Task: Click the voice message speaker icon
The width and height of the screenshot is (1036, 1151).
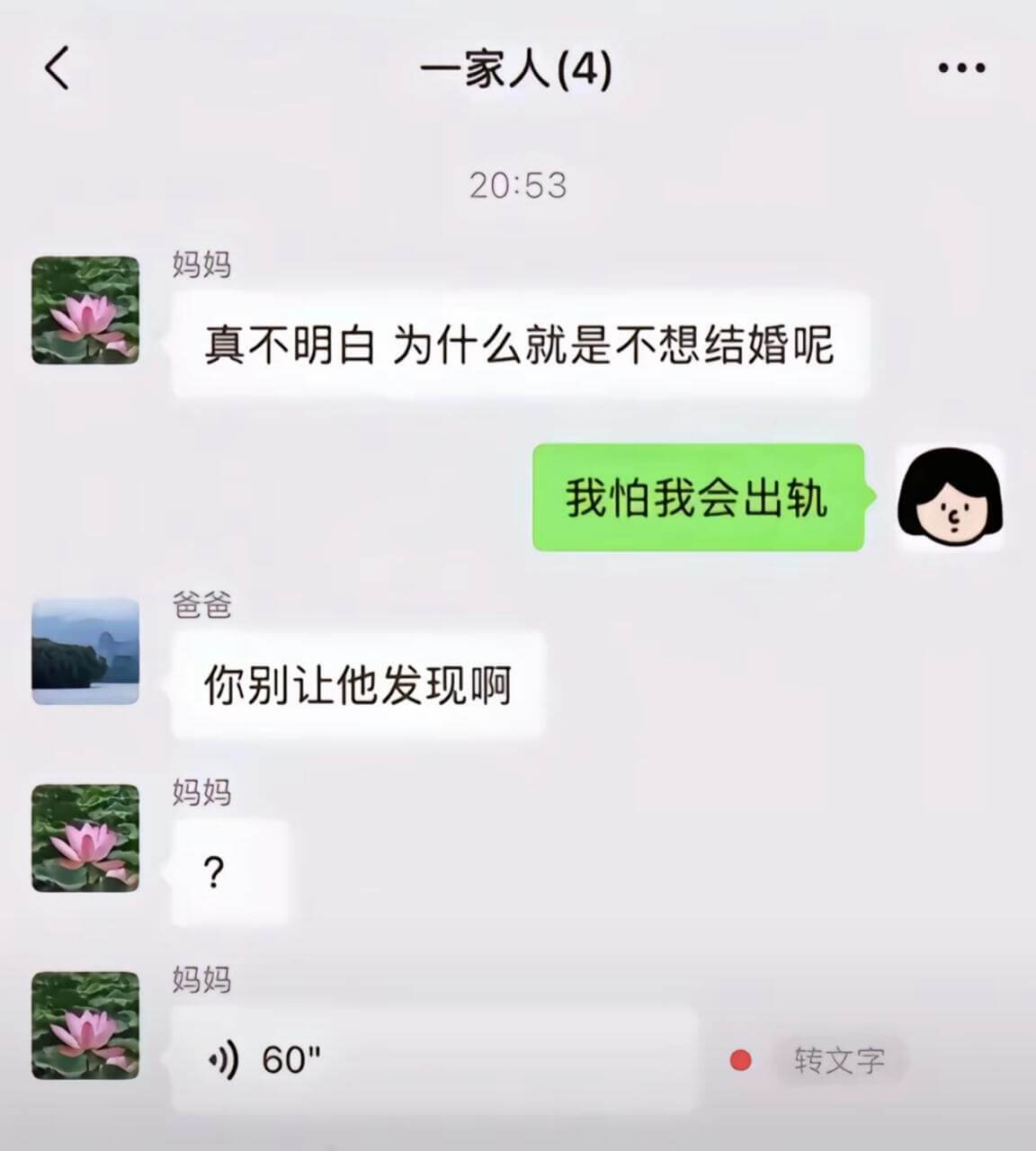Action: 224,1061
